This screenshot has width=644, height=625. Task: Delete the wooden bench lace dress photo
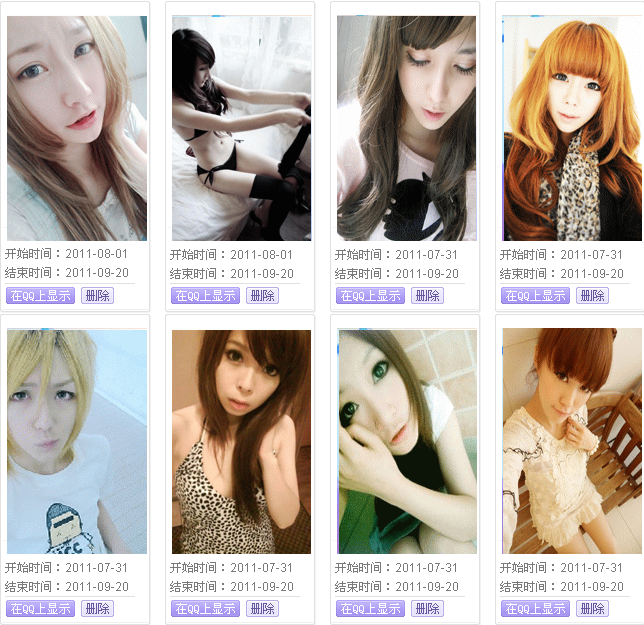tap(592, 608)
